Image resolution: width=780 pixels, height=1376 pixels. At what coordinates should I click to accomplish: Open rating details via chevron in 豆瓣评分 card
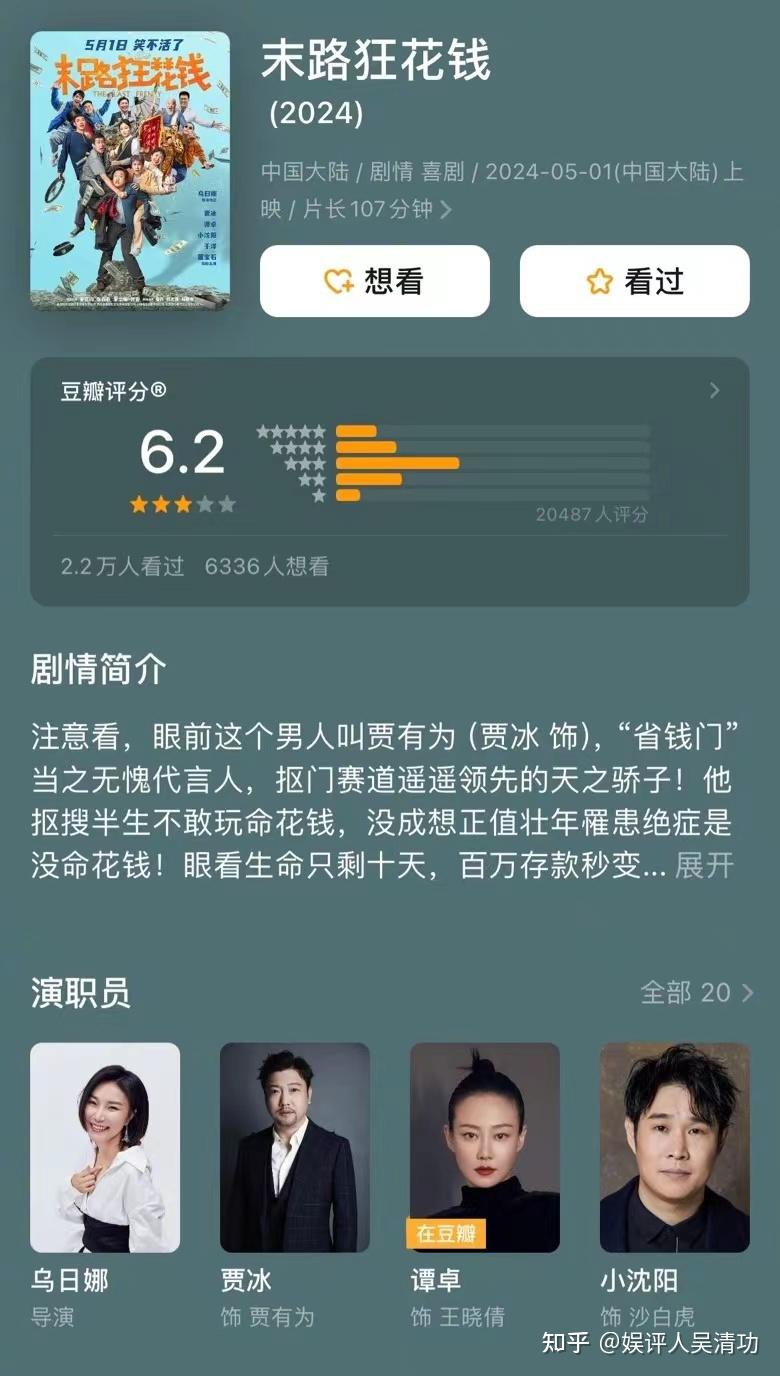(712, 390)
